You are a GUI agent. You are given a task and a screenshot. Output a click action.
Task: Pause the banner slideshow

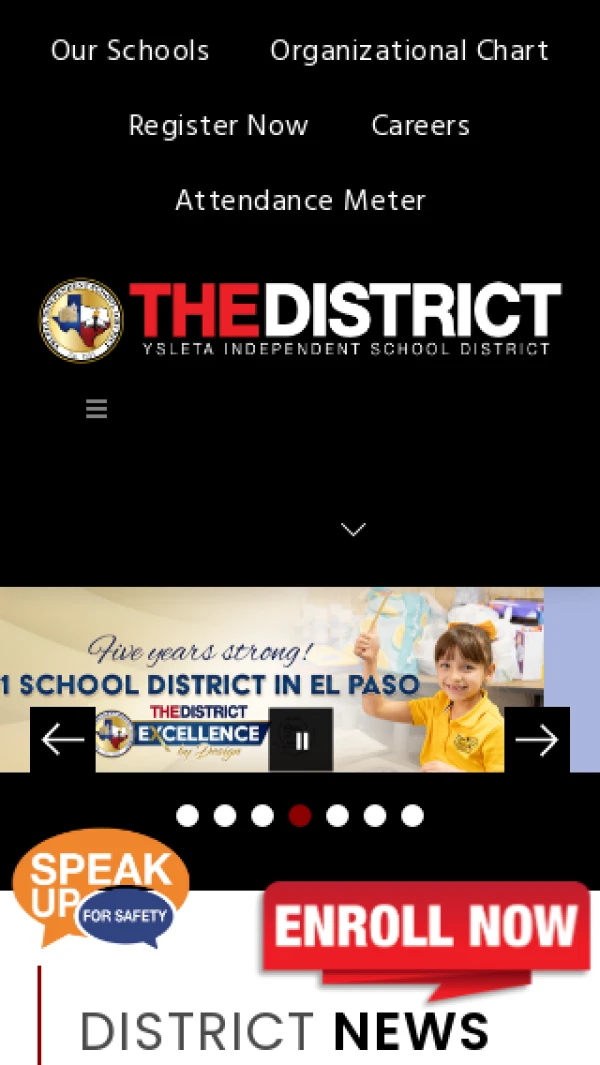[301, 740]
